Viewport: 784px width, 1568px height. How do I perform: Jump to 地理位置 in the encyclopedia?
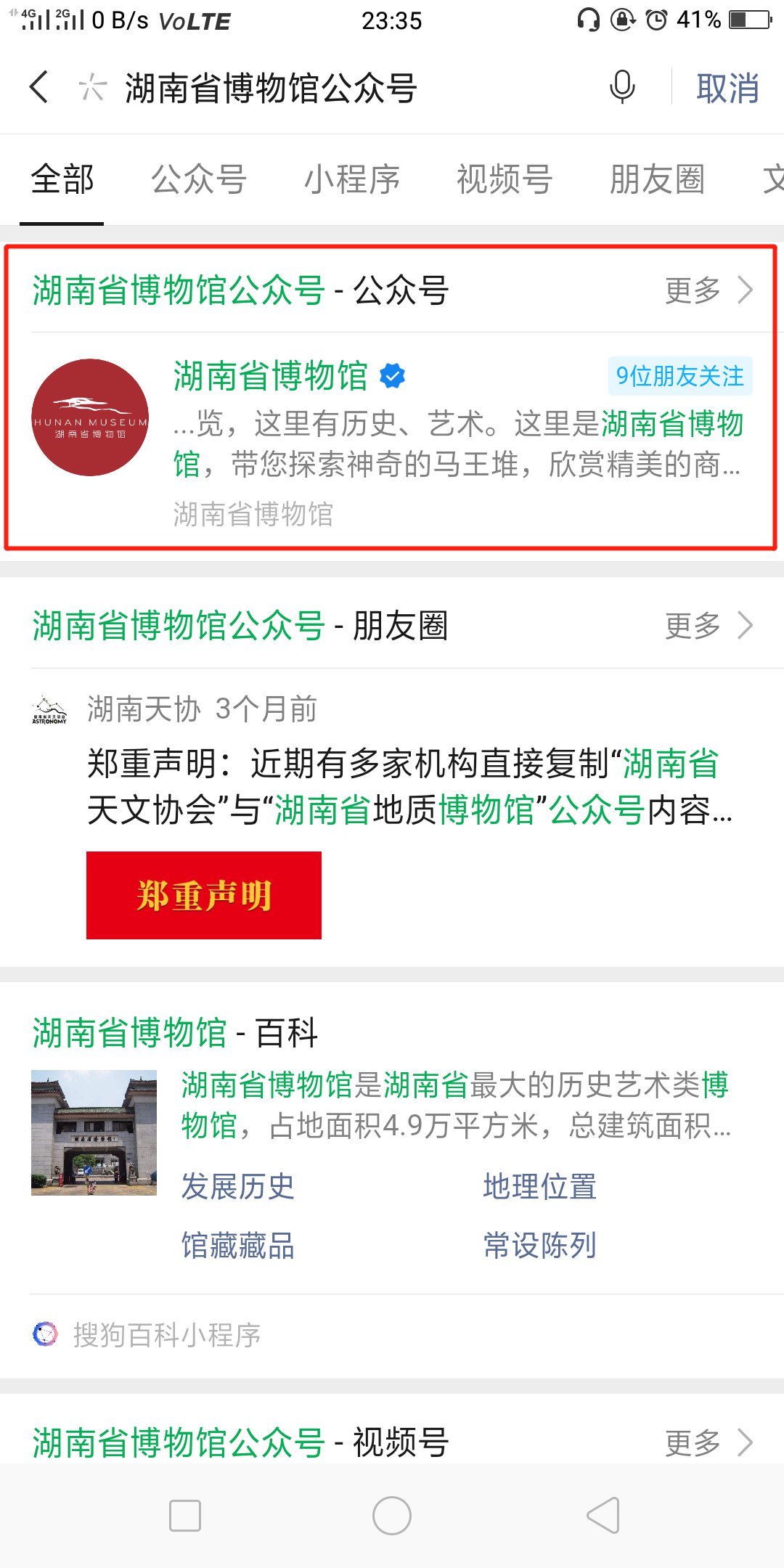click(x=539, y=1186)
